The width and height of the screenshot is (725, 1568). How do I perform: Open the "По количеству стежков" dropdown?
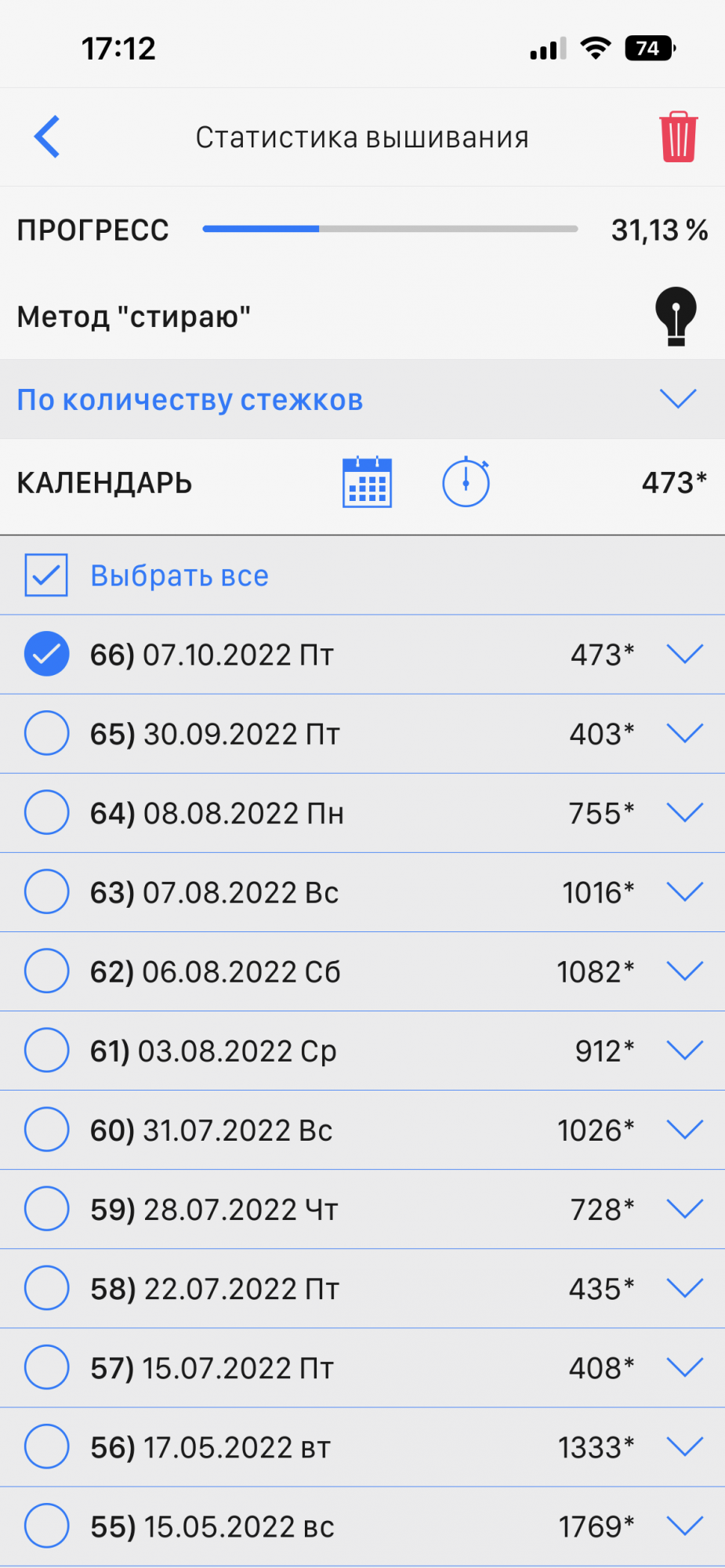pos(677,399)
